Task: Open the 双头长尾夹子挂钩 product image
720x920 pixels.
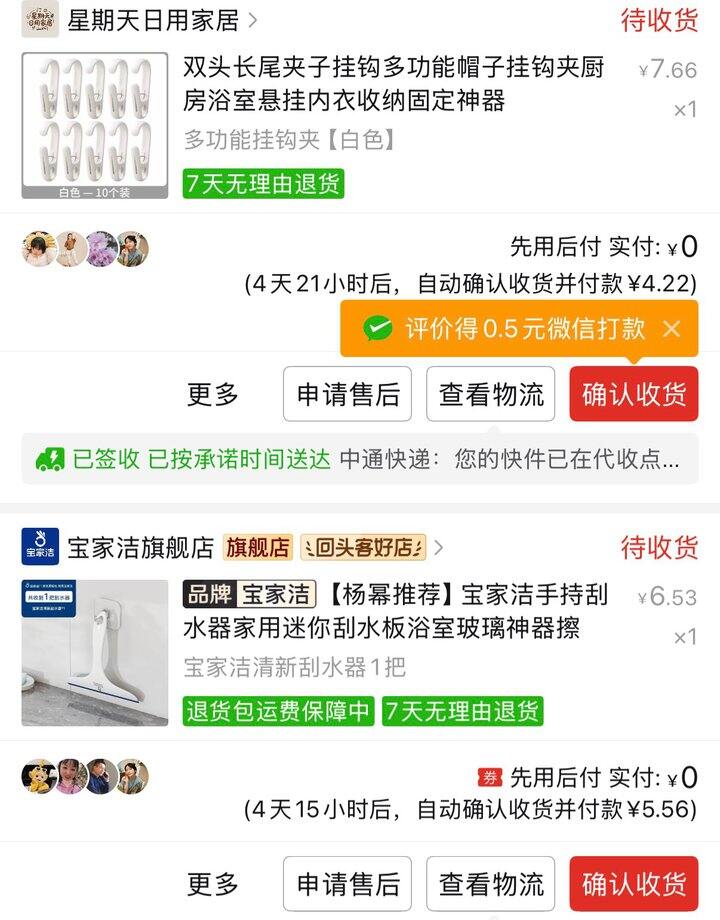Action: pyautogui.click(x=95, y=126)
